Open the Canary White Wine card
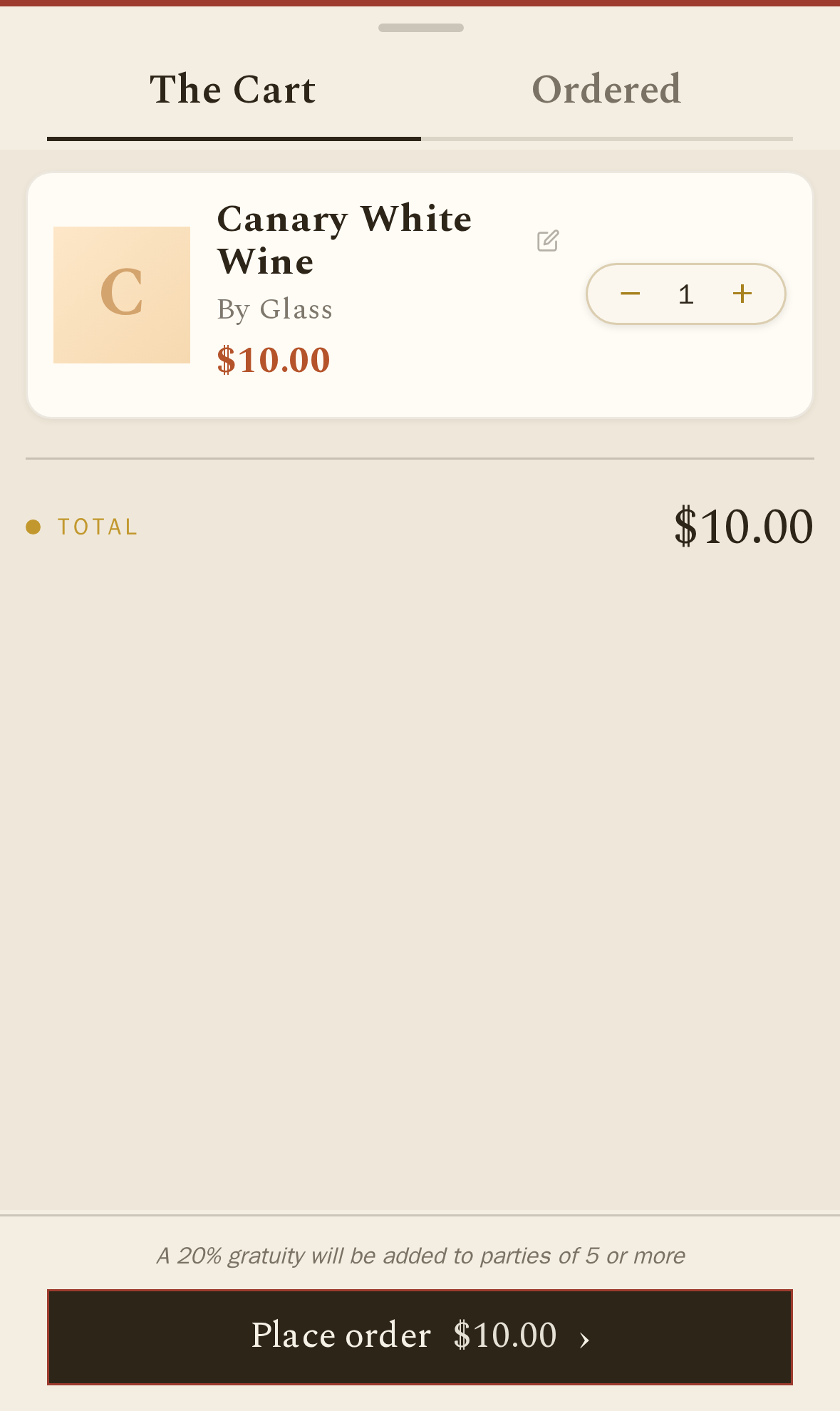 pos(420,295)
